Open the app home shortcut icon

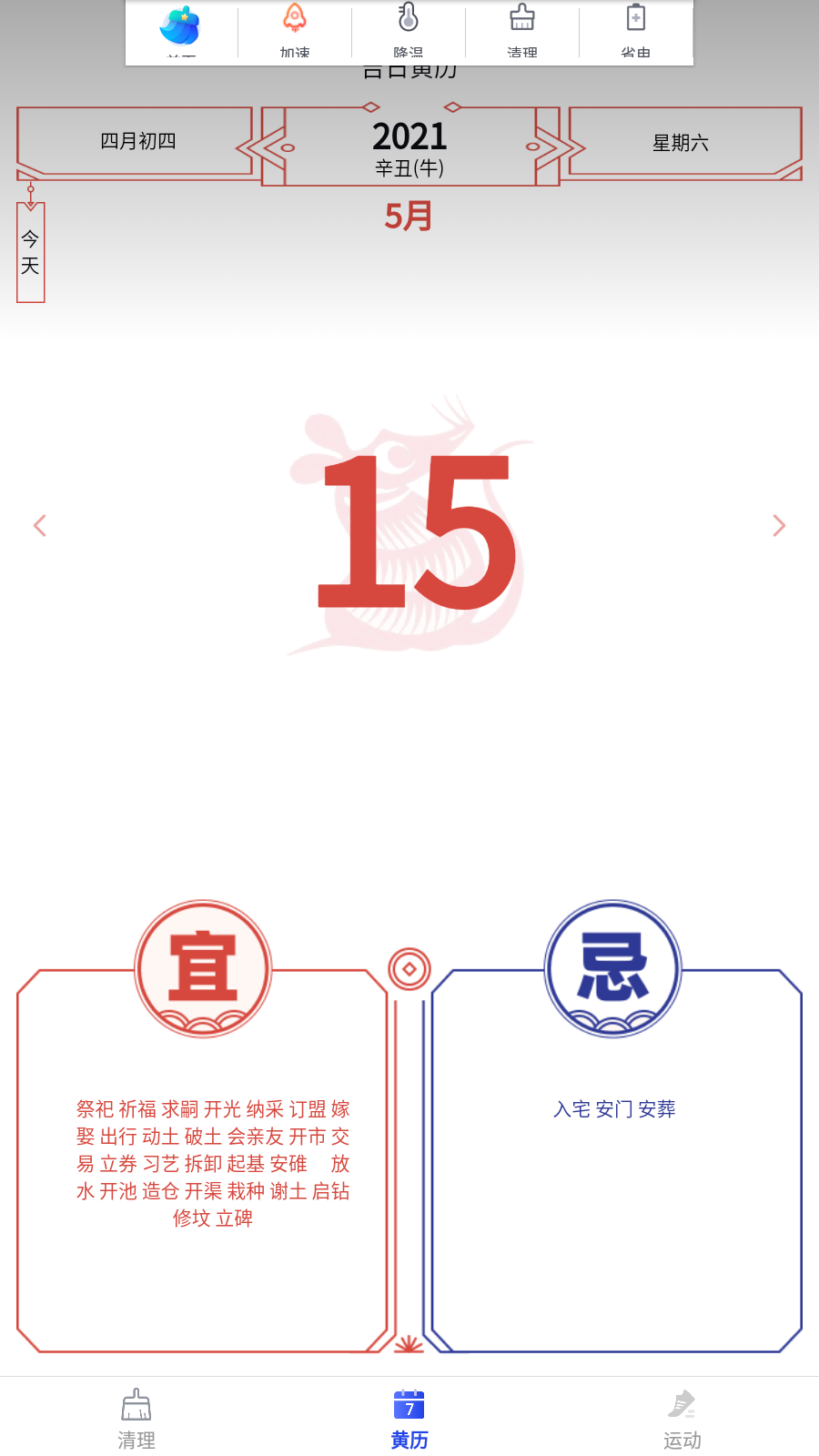click(x=181, y=30)
